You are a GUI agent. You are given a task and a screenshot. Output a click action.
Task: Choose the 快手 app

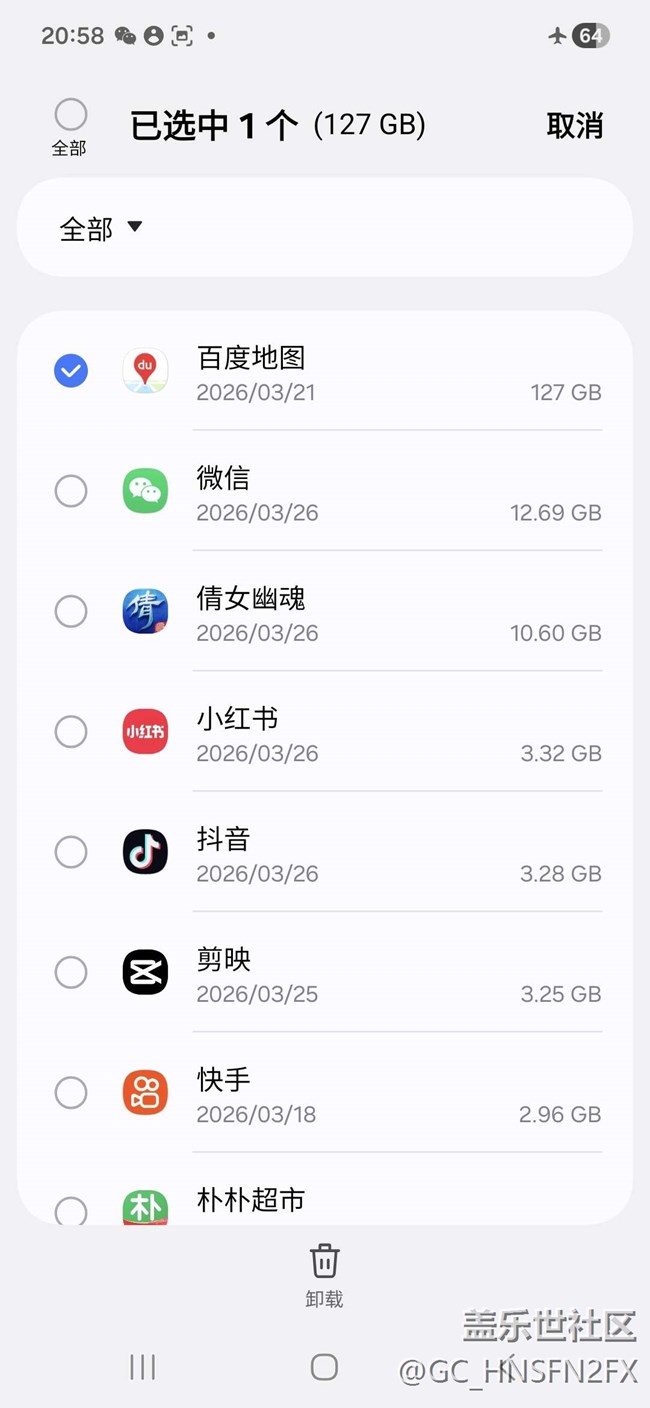(71, 1092)
